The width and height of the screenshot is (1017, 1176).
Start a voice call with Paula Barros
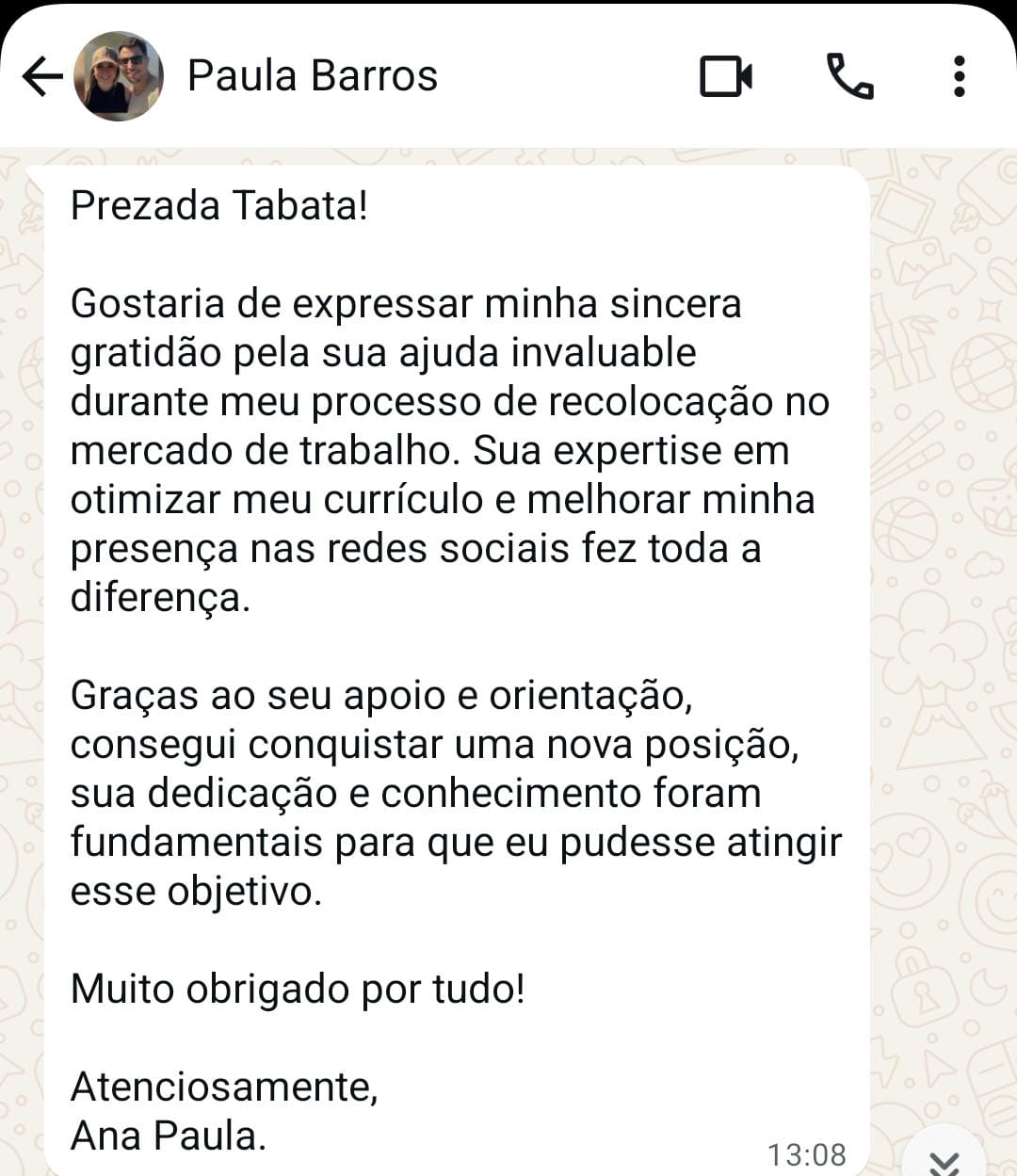pos(849,76)
